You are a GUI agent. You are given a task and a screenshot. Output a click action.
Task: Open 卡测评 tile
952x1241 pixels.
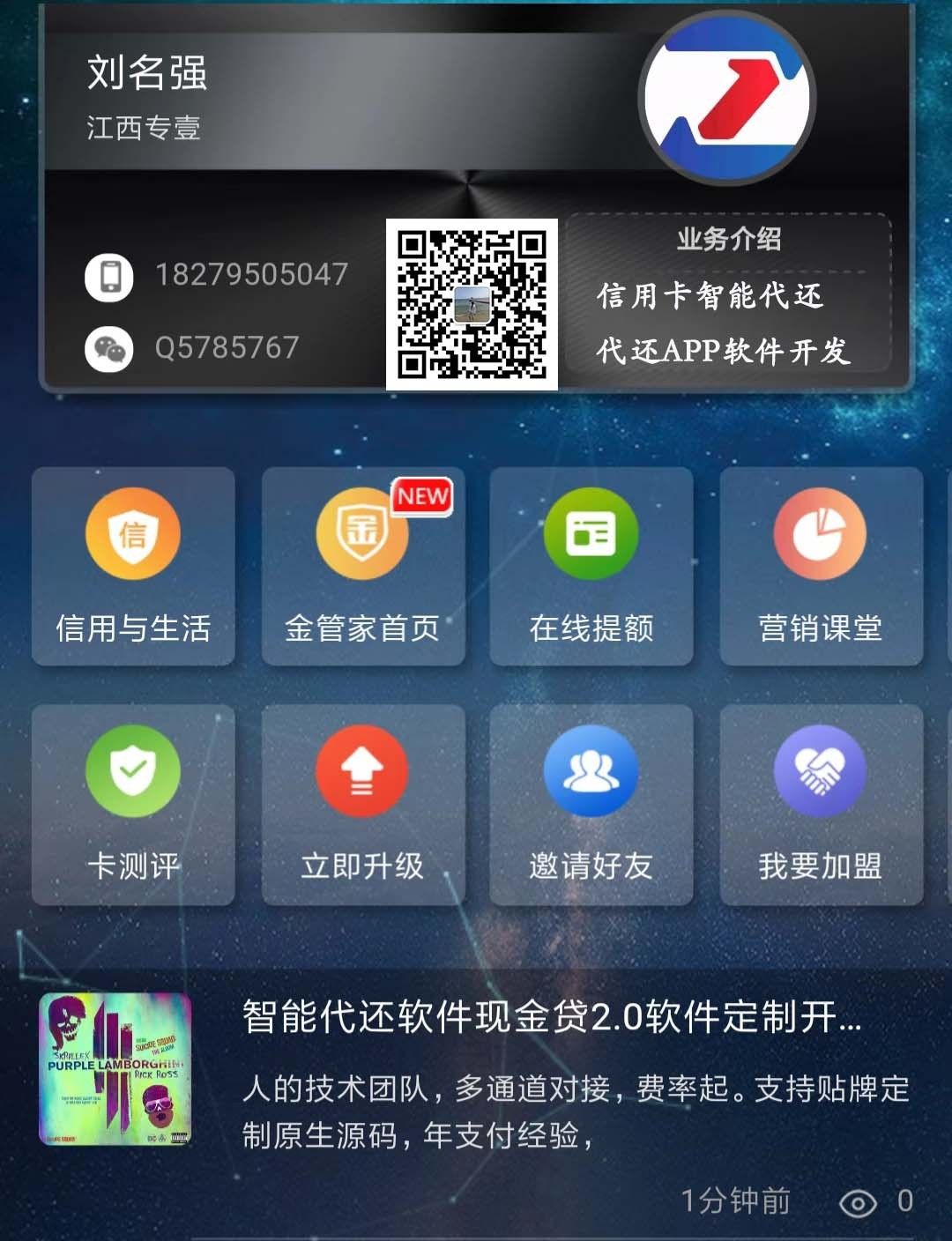(133, 804)
